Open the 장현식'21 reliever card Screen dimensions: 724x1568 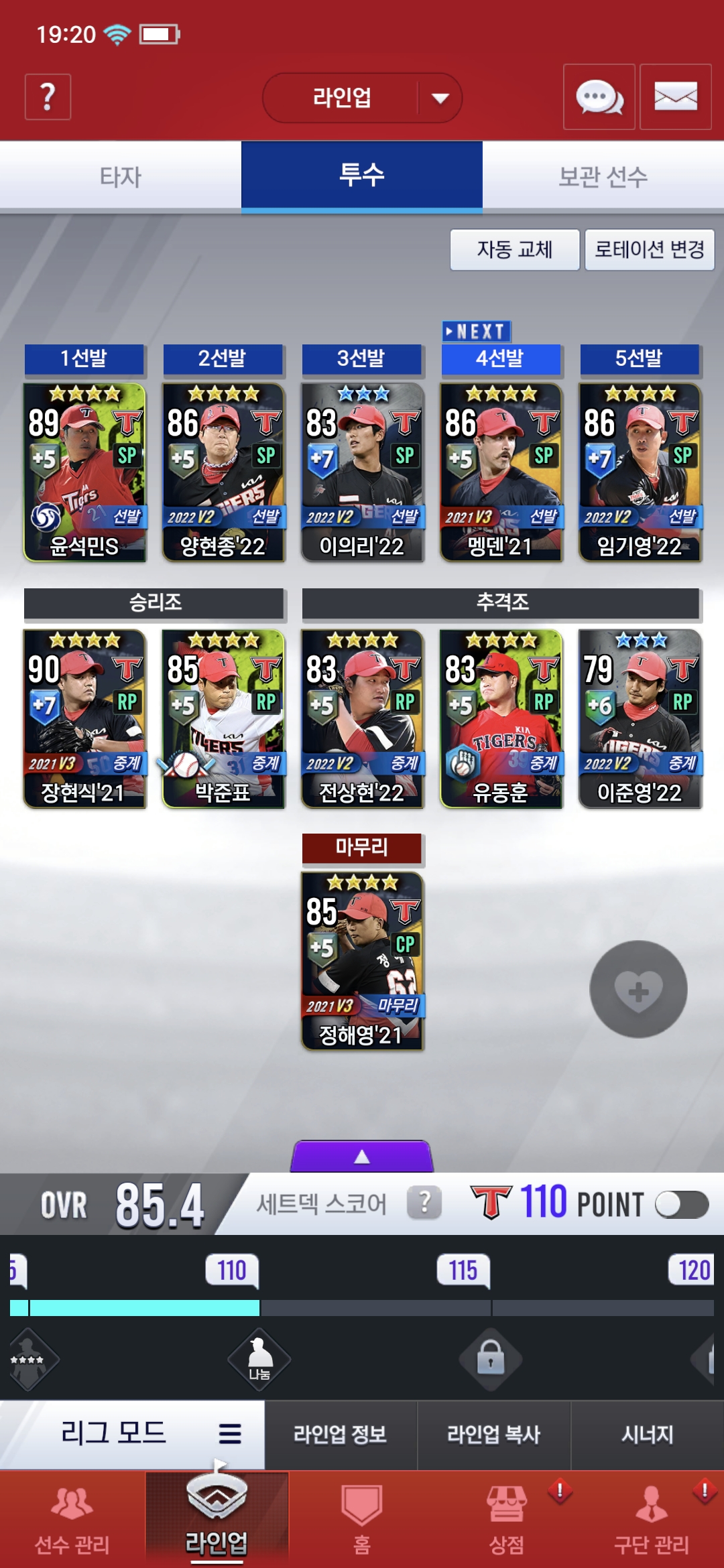pos(84,718)
